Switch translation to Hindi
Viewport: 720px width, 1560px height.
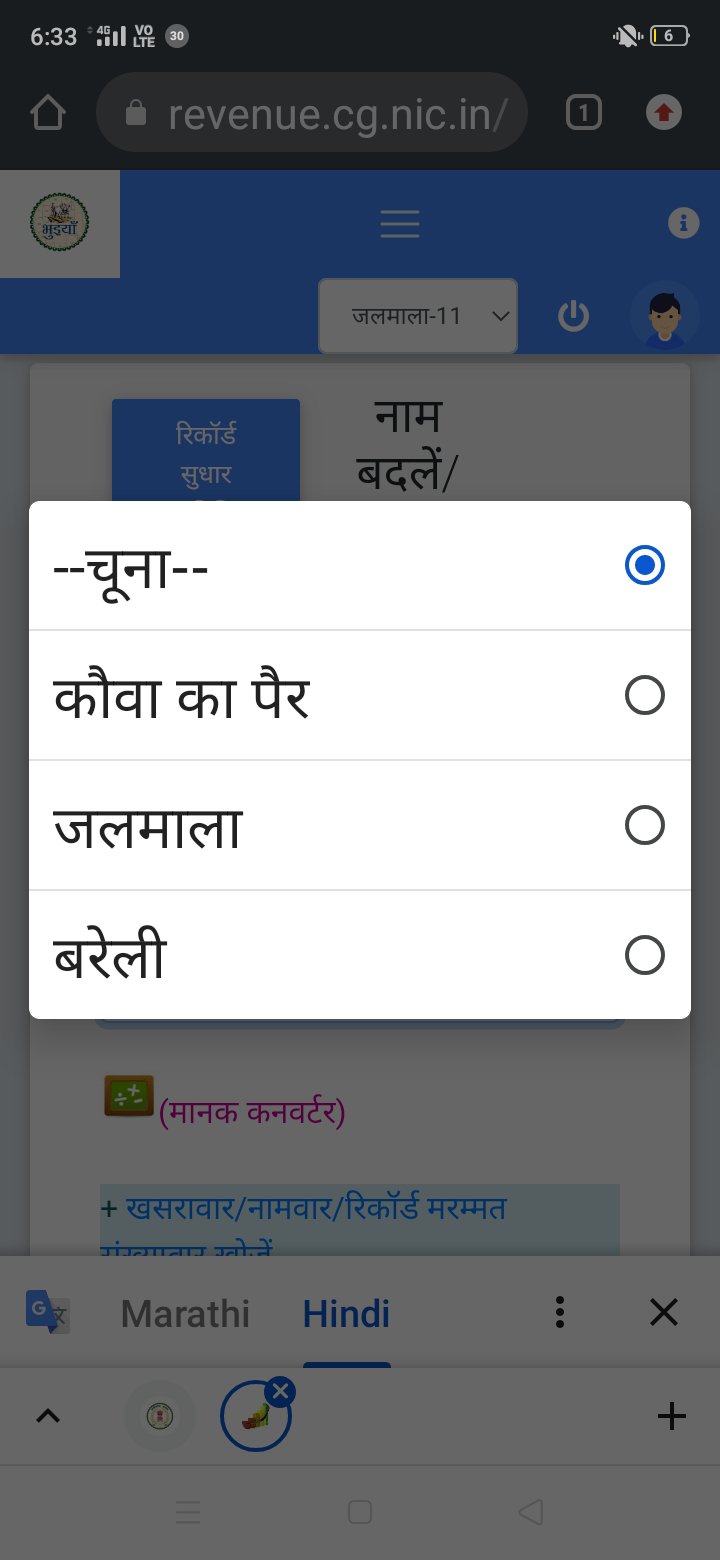pos(346,1313)
